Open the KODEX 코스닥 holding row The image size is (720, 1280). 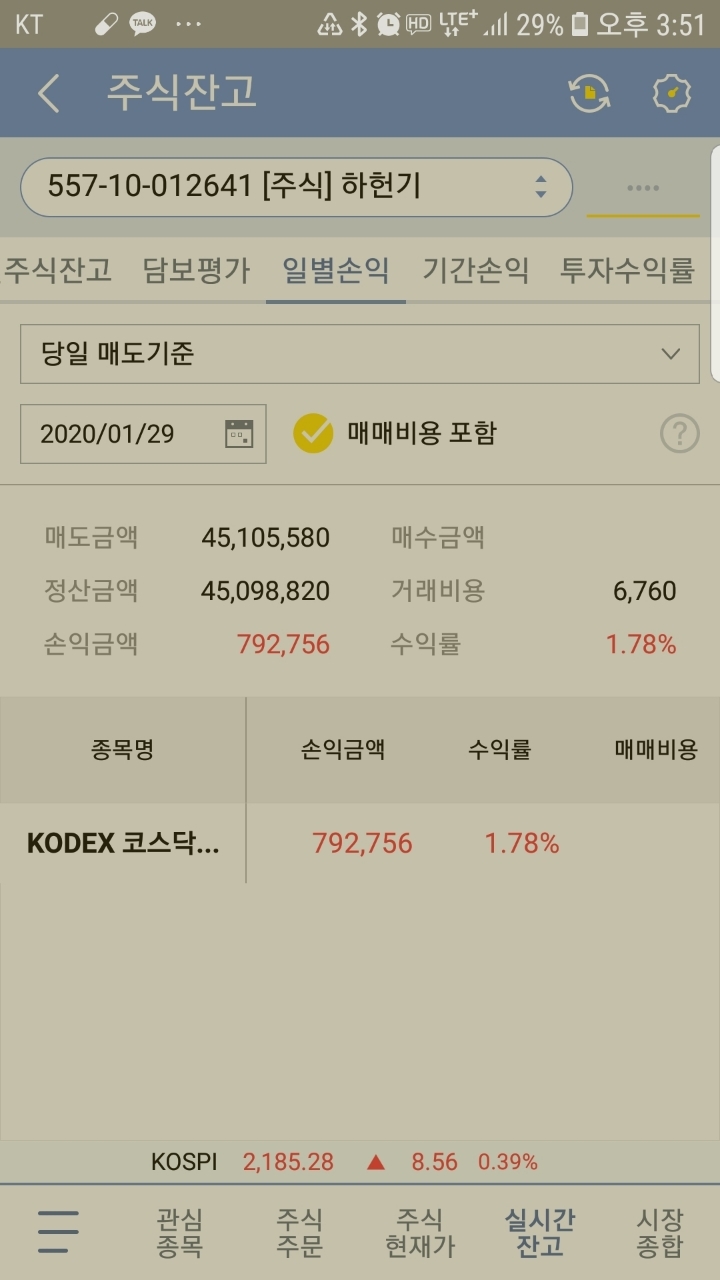122,843
